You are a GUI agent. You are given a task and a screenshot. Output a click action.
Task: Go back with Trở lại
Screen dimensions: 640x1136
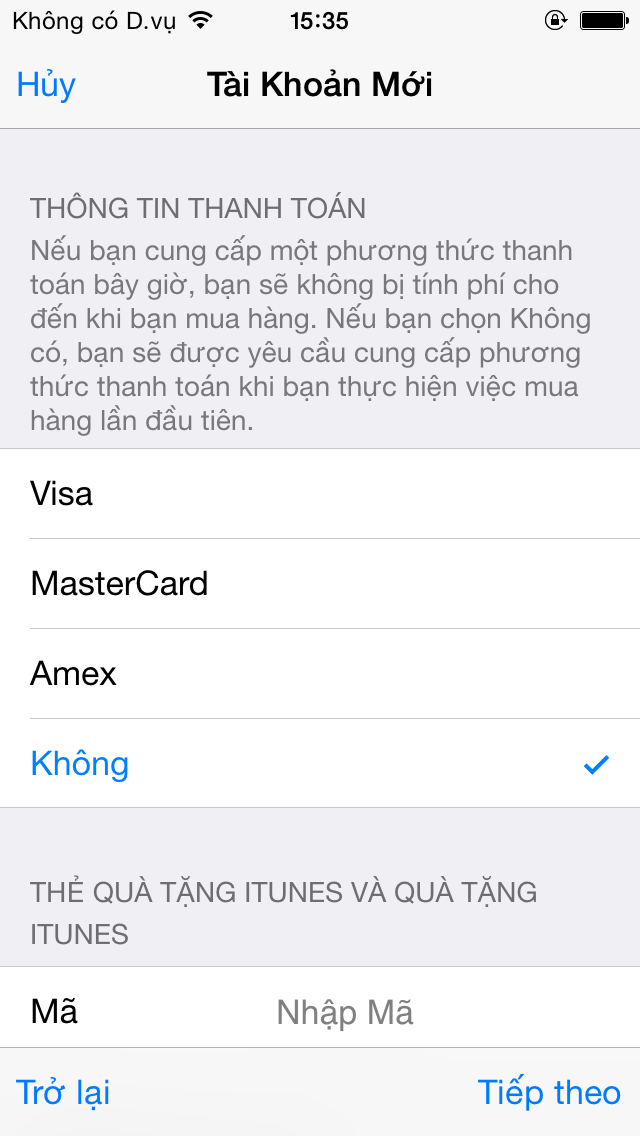click(63, 1092)
